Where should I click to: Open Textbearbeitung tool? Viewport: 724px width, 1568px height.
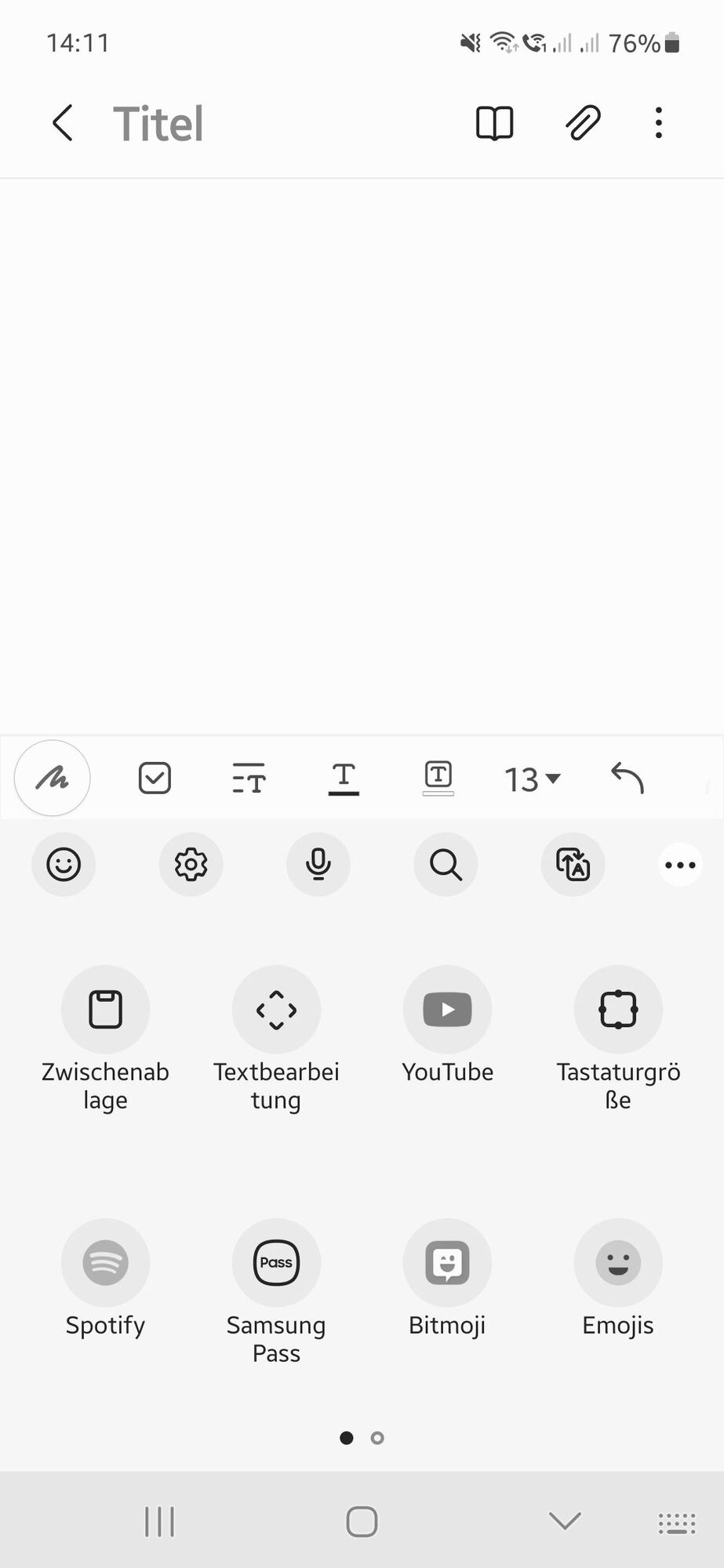pos(276,1009)
